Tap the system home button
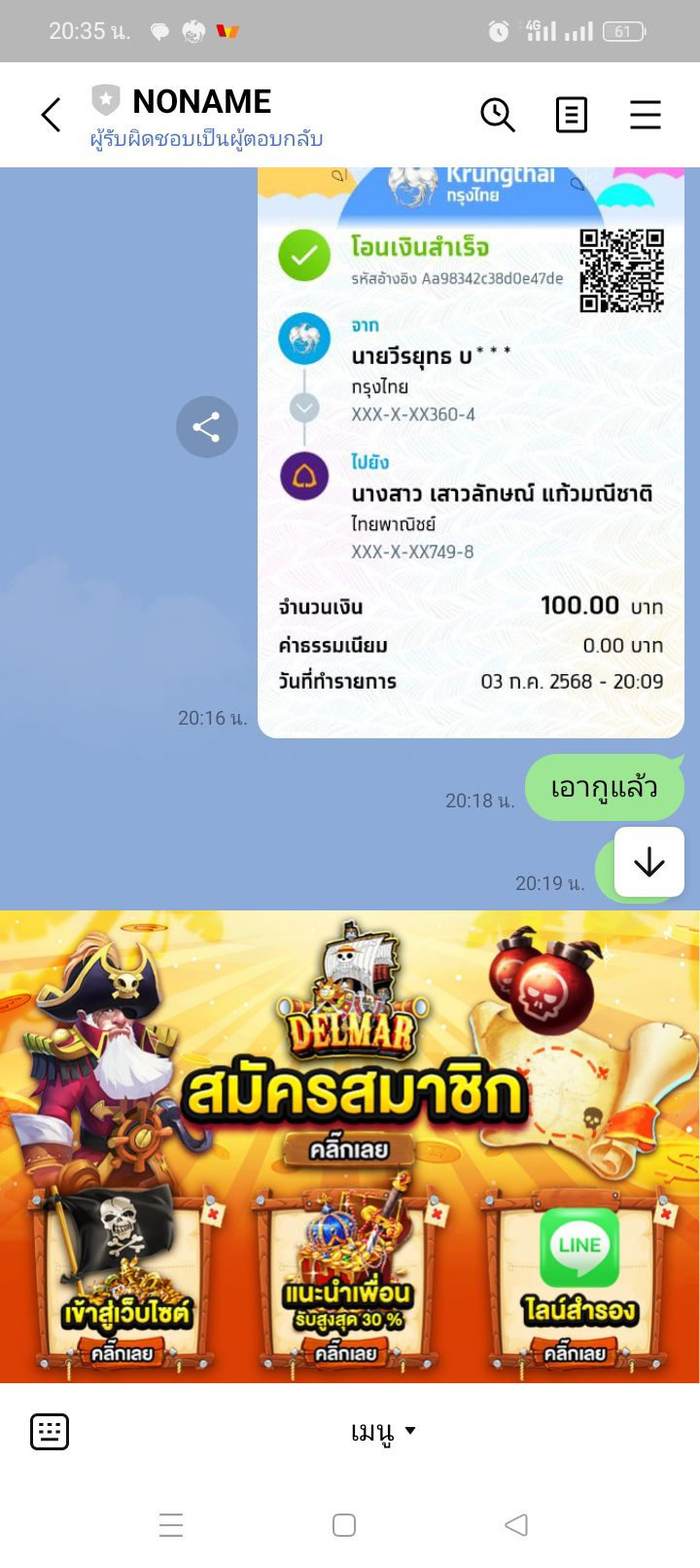700x1568 pixels. [344, 1524]
